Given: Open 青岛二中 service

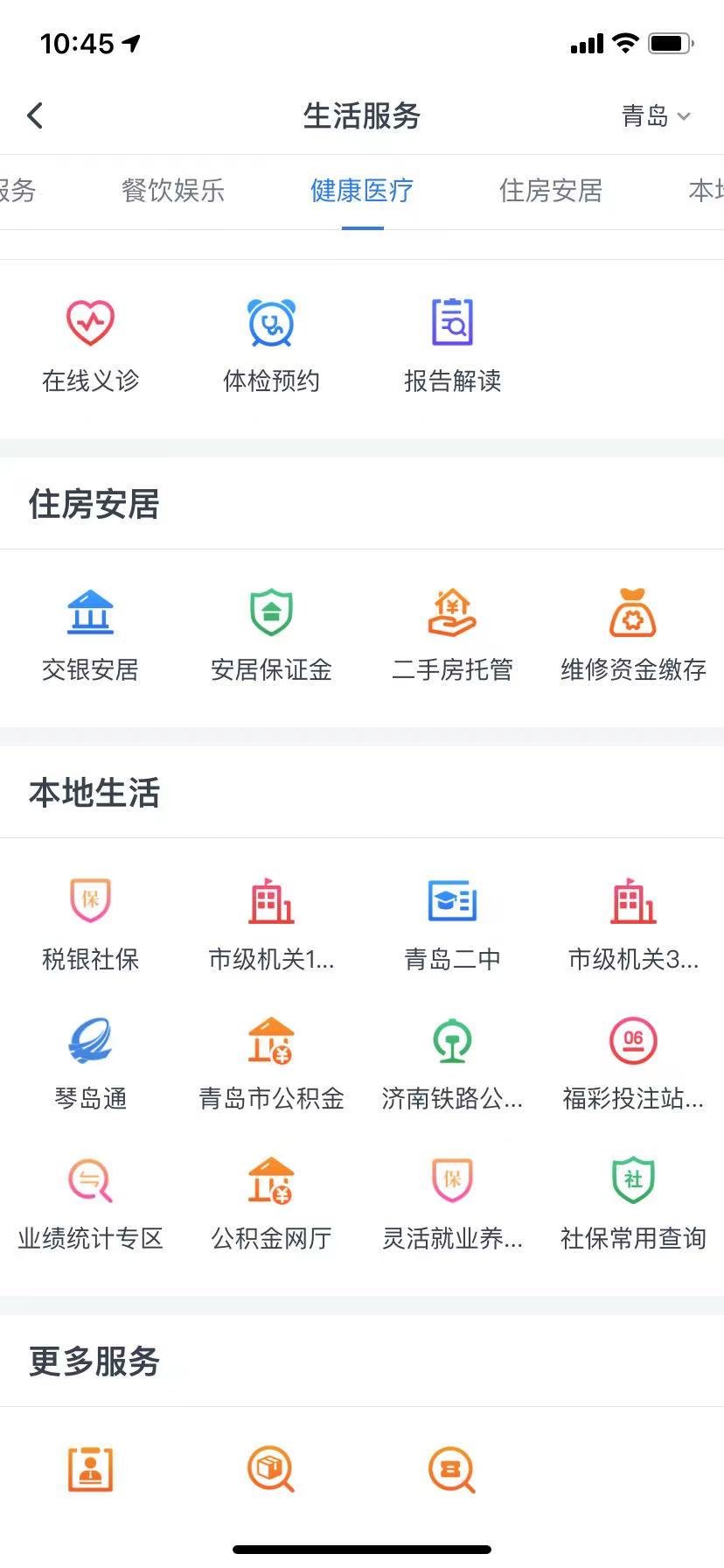Looking at the screenshot, I should tap(452, 923).
